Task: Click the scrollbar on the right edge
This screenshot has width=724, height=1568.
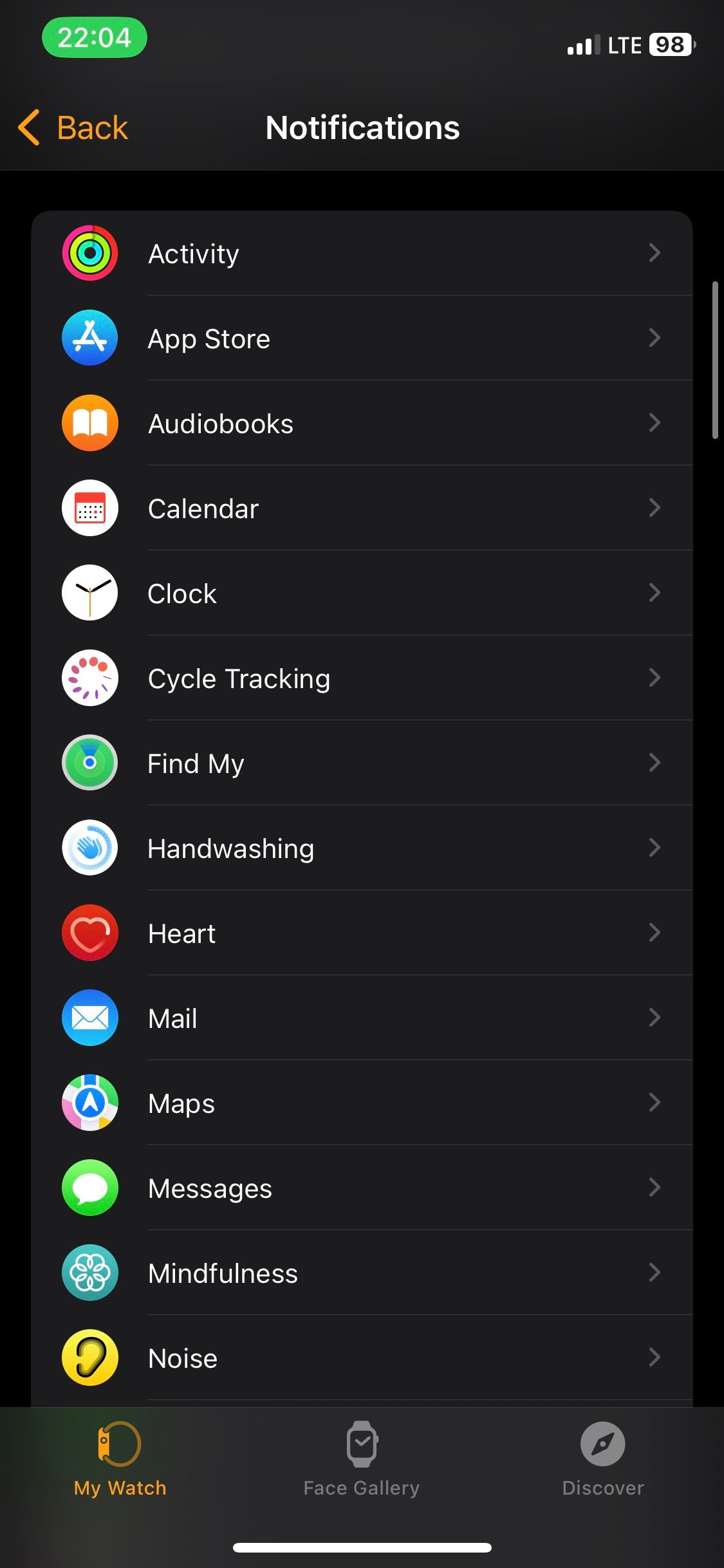Action: 716,360
